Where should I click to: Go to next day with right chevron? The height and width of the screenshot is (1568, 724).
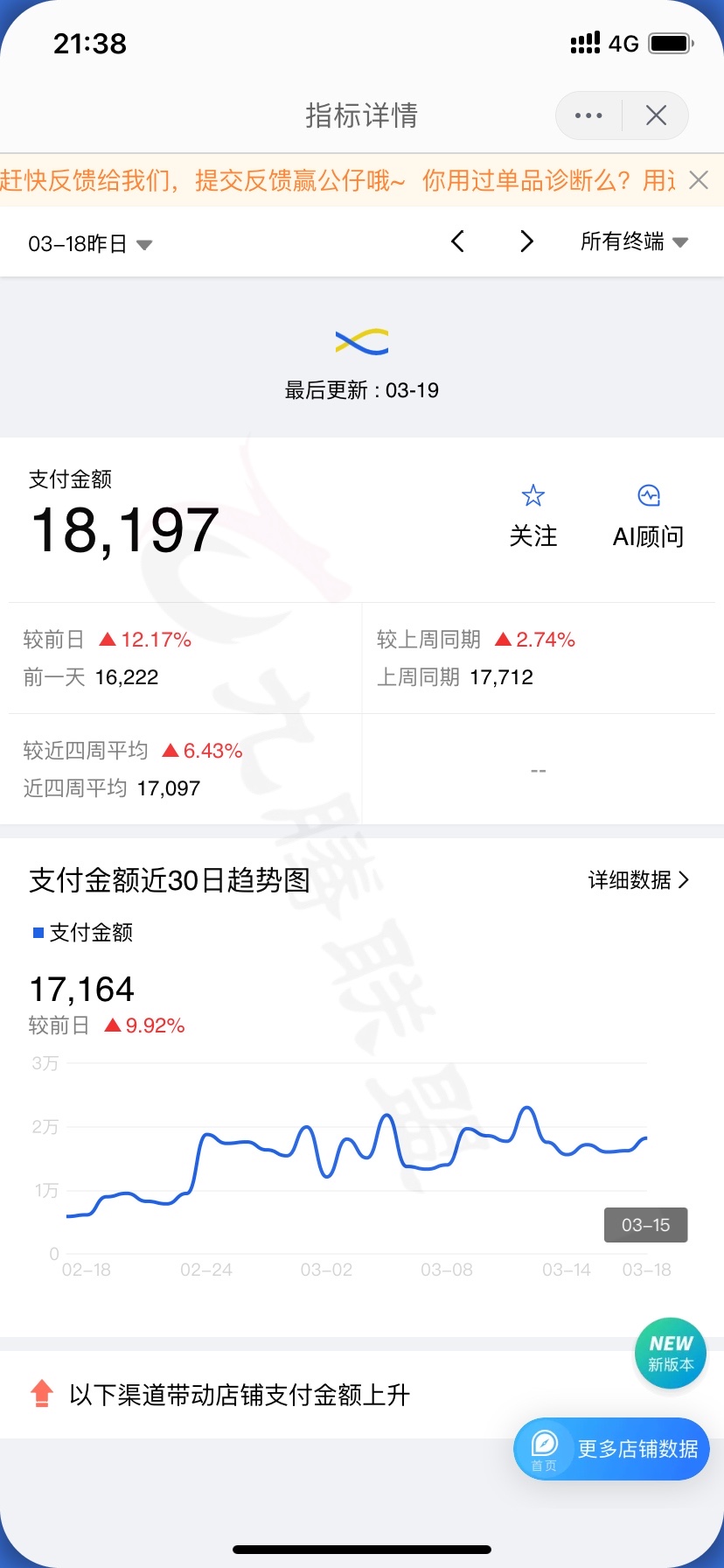click(526, 241)
